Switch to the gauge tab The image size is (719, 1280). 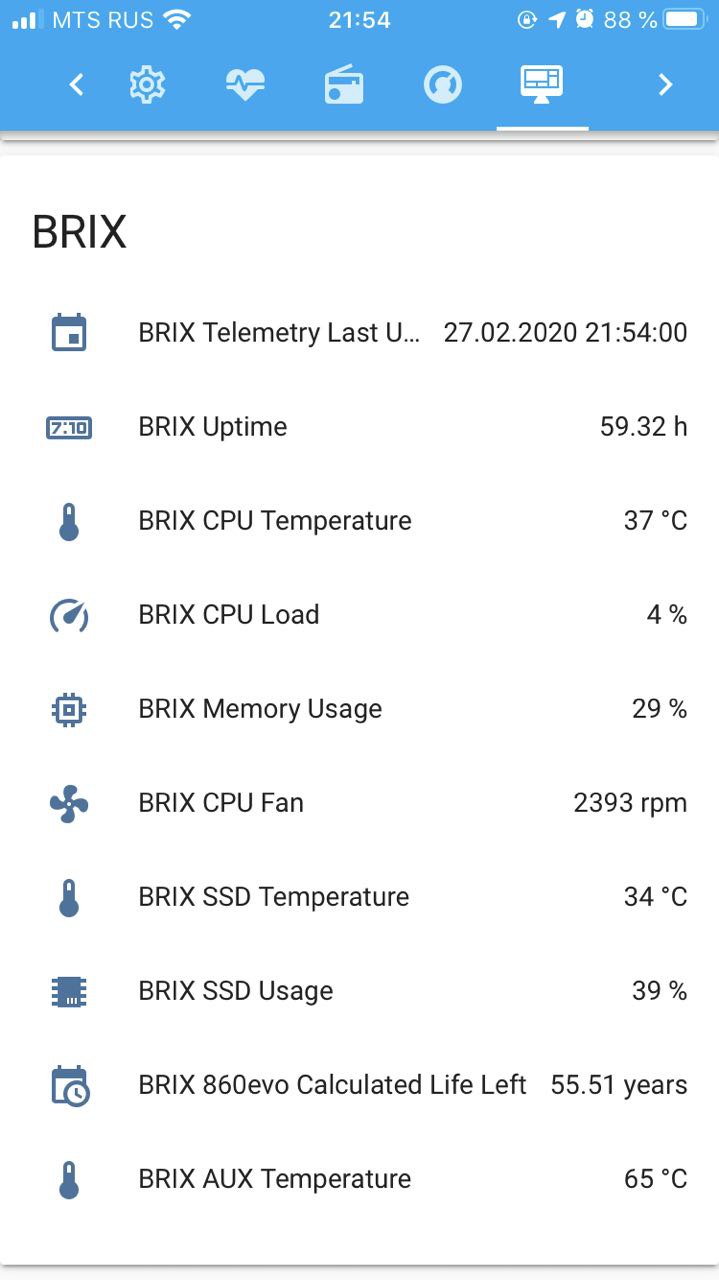(442, 85)
